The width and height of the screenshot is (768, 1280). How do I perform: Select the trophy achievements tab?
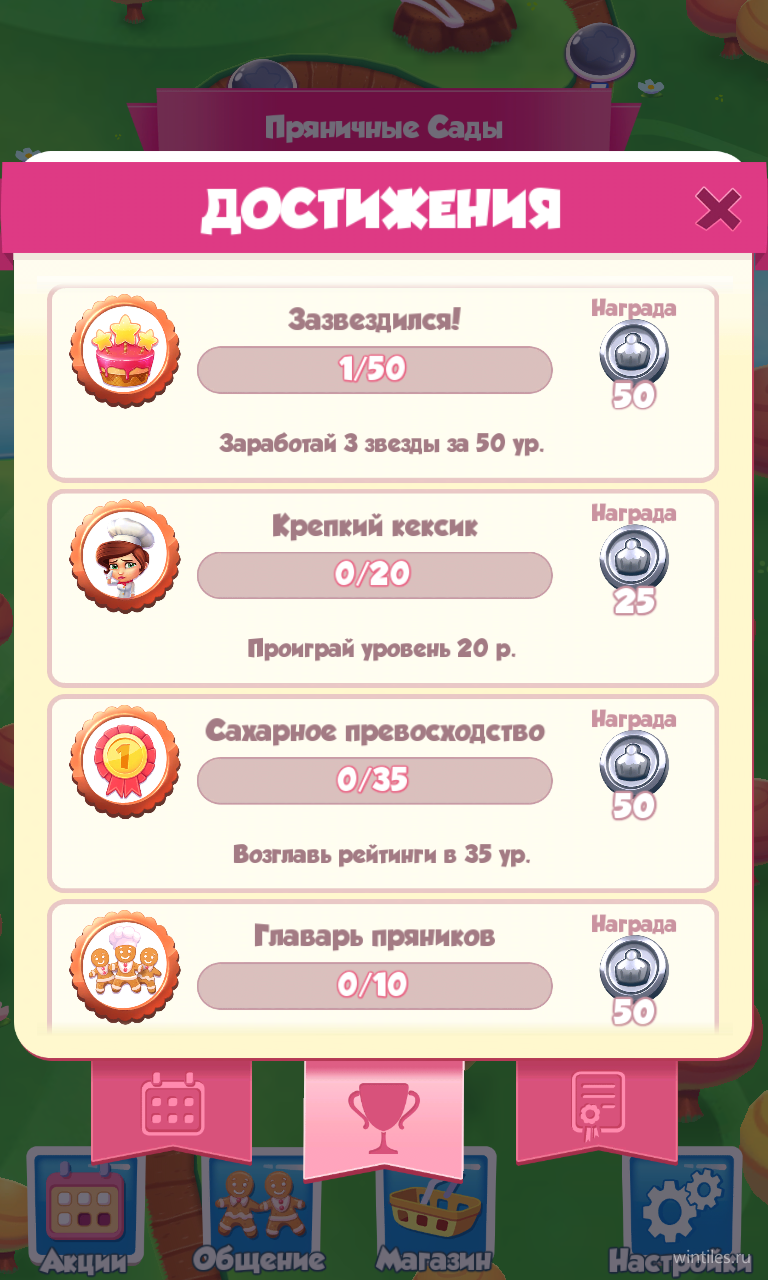[384, 1115]
